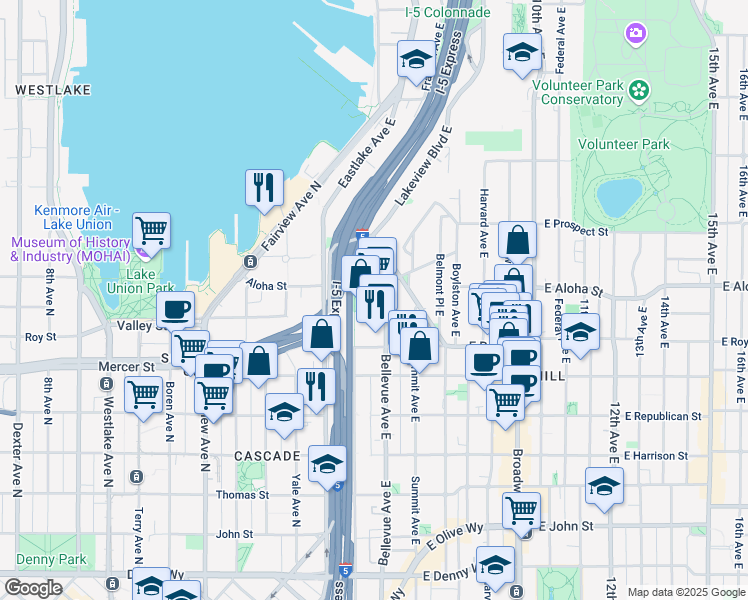The width and height of the screenshot is (748, 600).
Task: Select the coffee cup marker near Valley St
Action: point(176,311)
